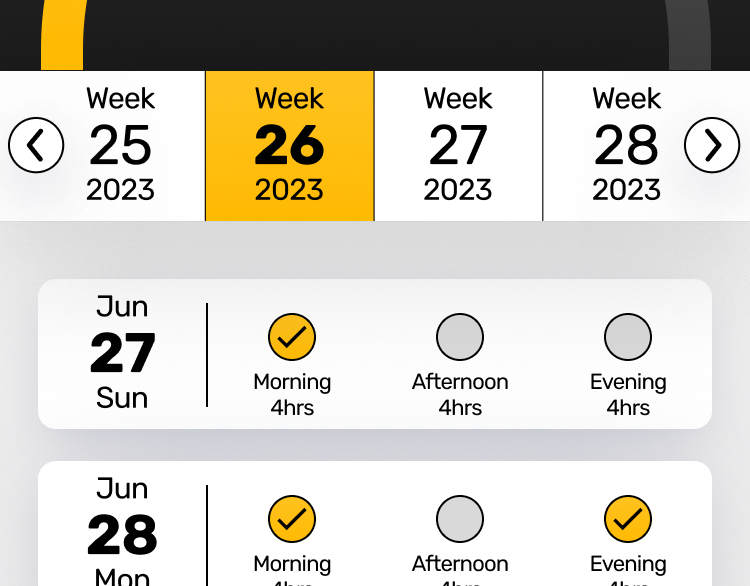Switch to Week 27 2023
The image size is (750, 586).
point(458,146)
